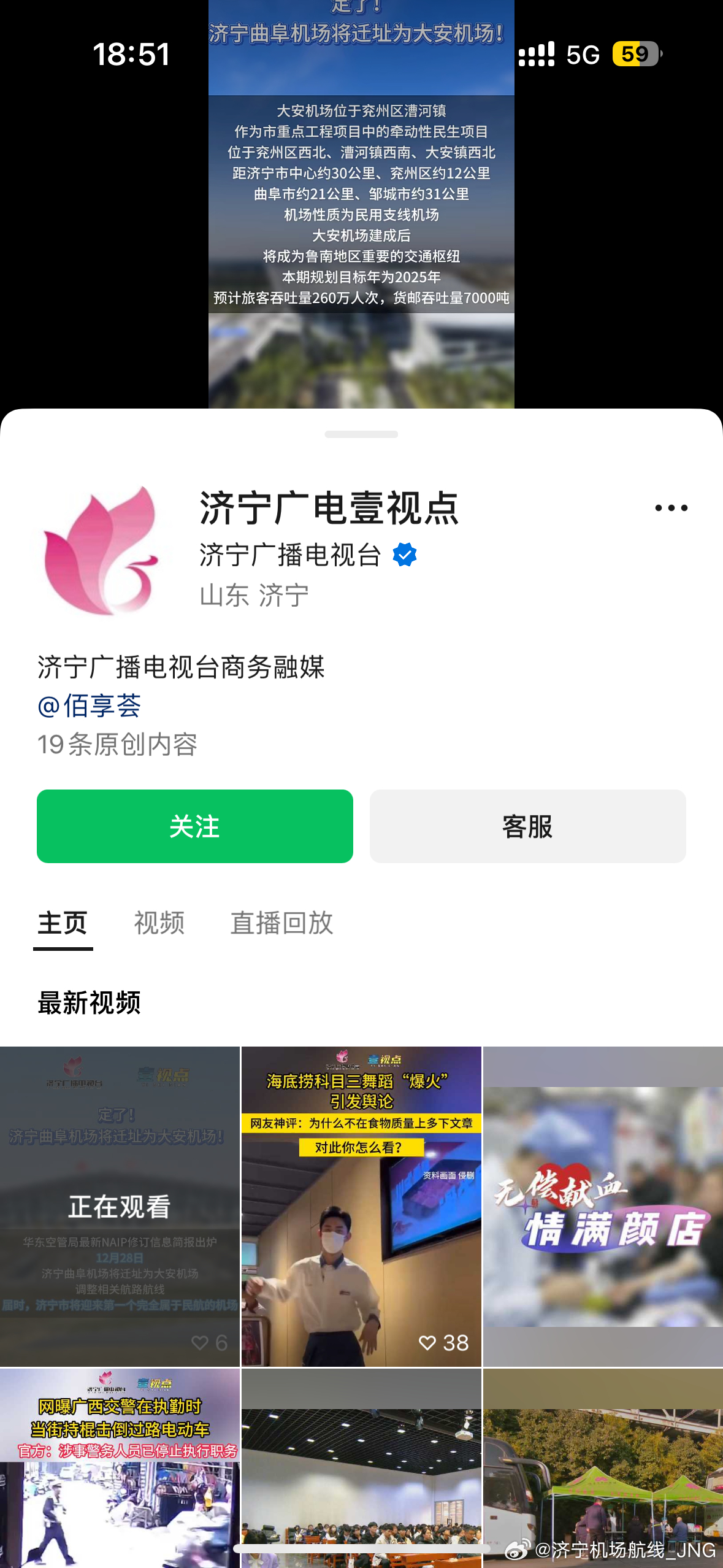Tap the sheet drag handle
The image size is (723, 1568).
pyautogui.click(x=361, y=434)
